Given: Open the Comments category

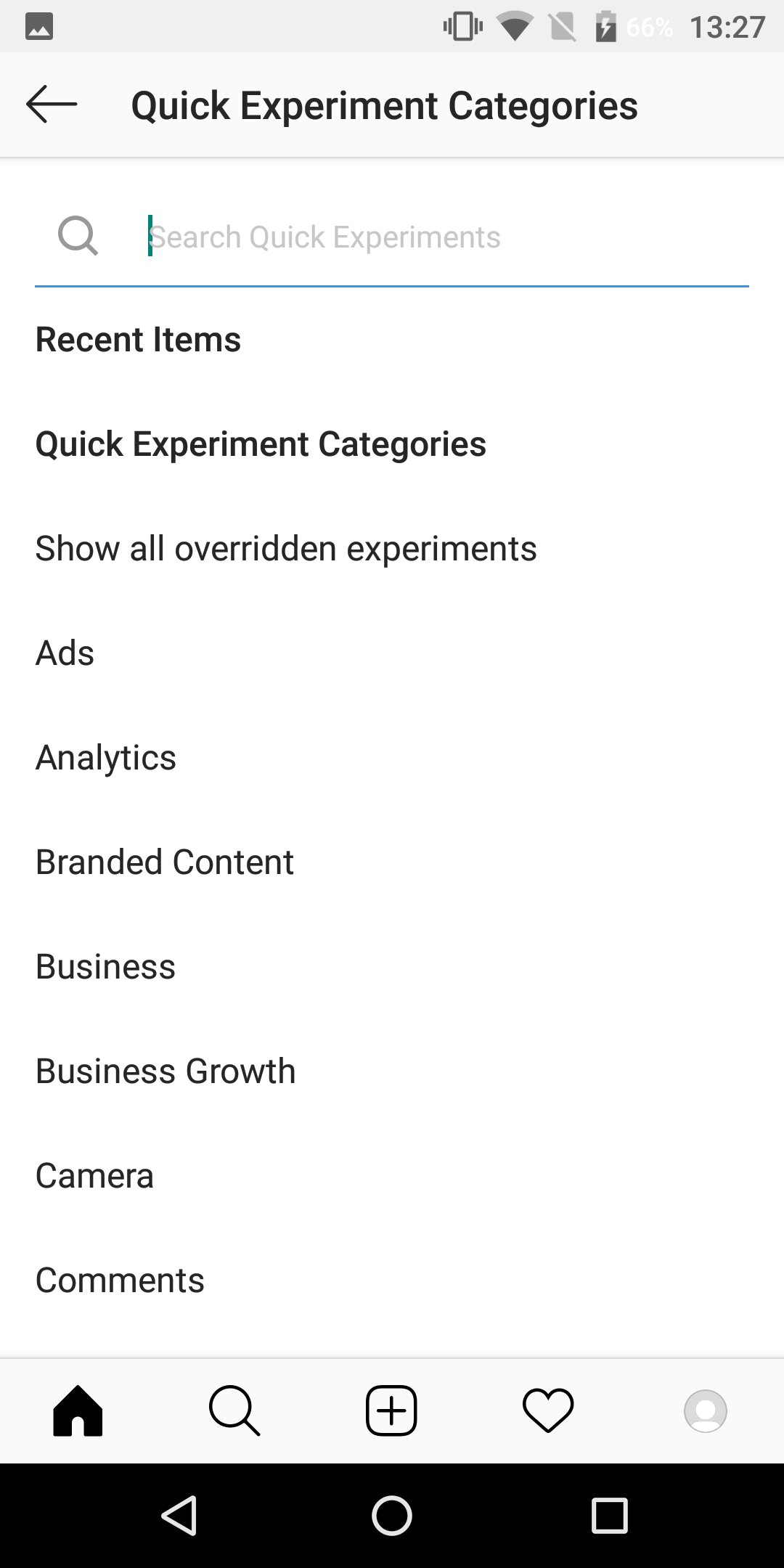Looking at the screenshot, I should 392,1281.
